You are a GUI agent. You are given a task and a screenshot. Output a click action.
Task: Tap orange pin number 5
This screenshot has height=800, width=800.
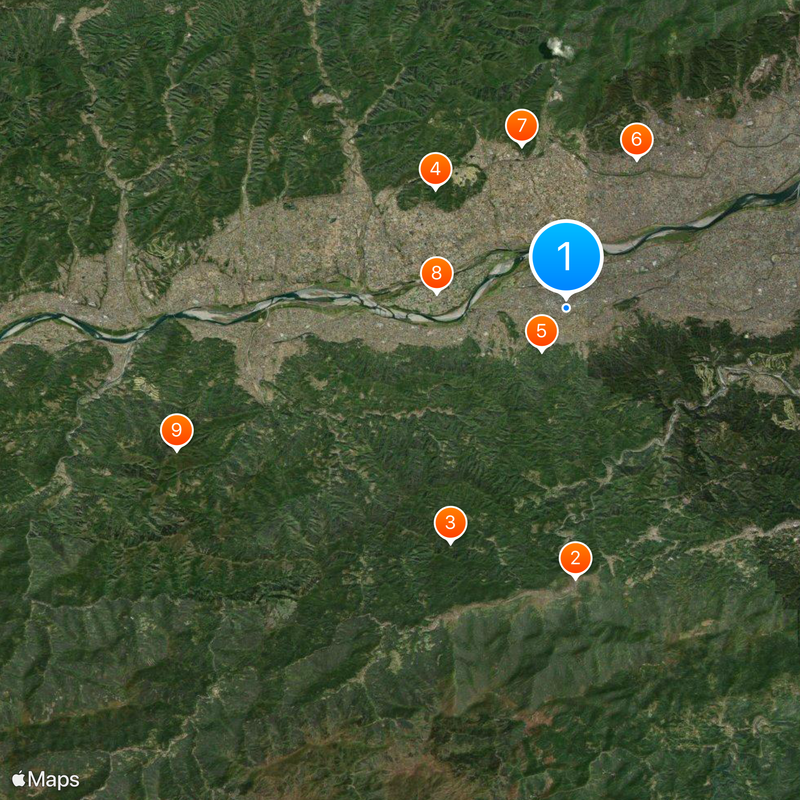point(541,331)
